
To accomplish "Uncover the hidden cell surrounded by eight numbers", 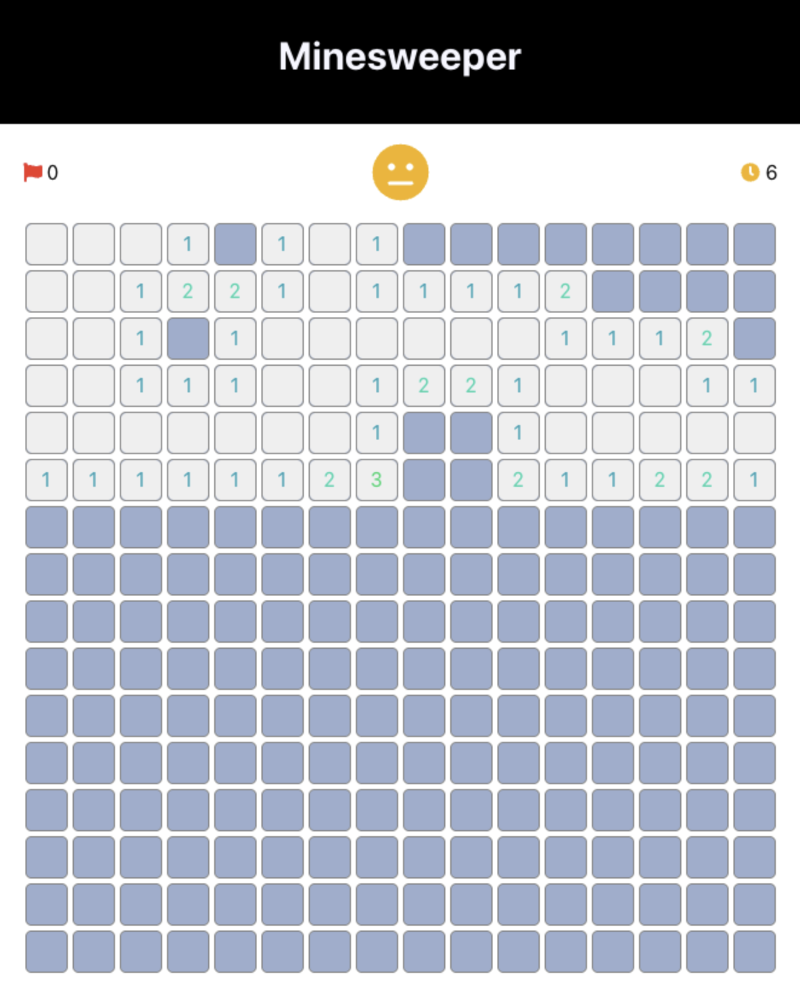I will 188,339.
